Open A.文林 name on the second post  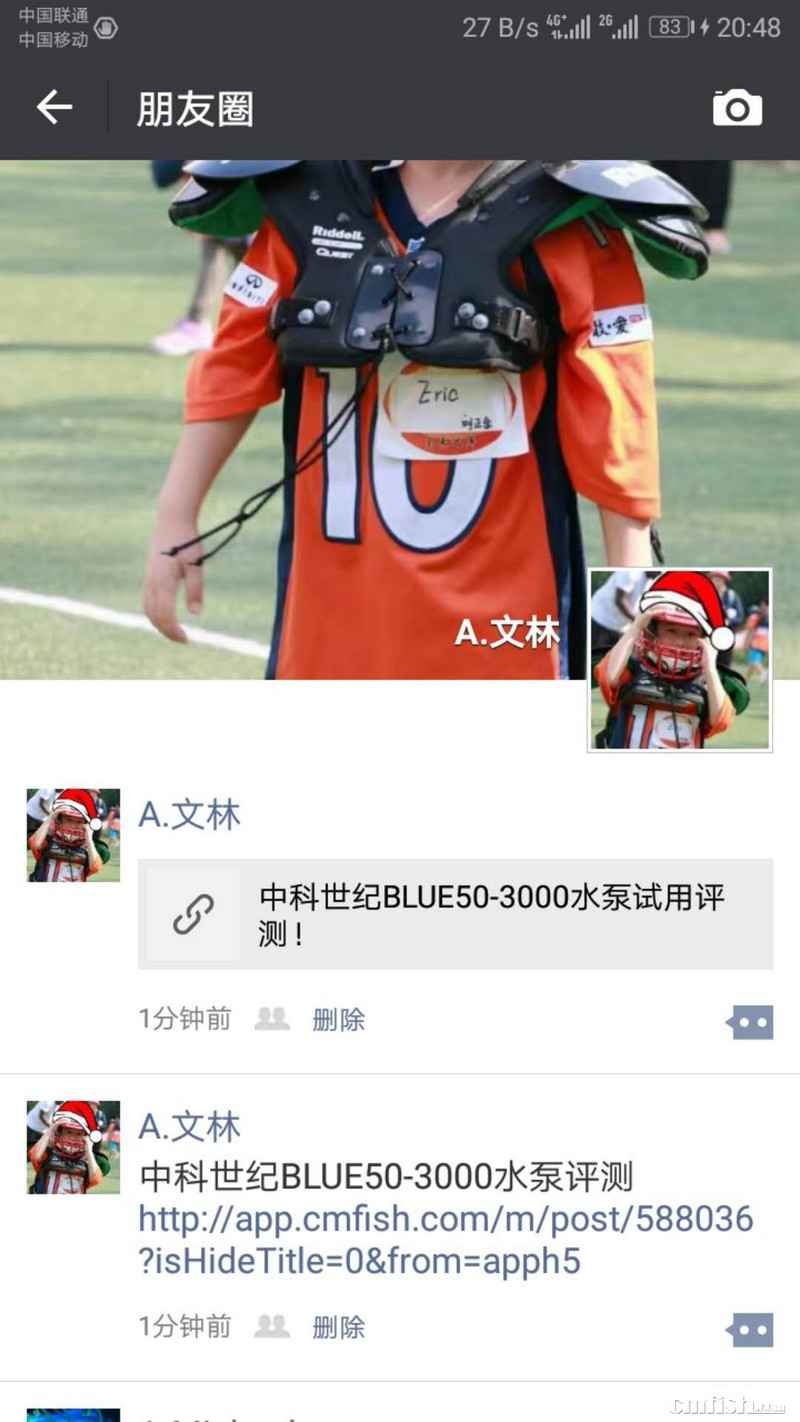(189, 1127)
